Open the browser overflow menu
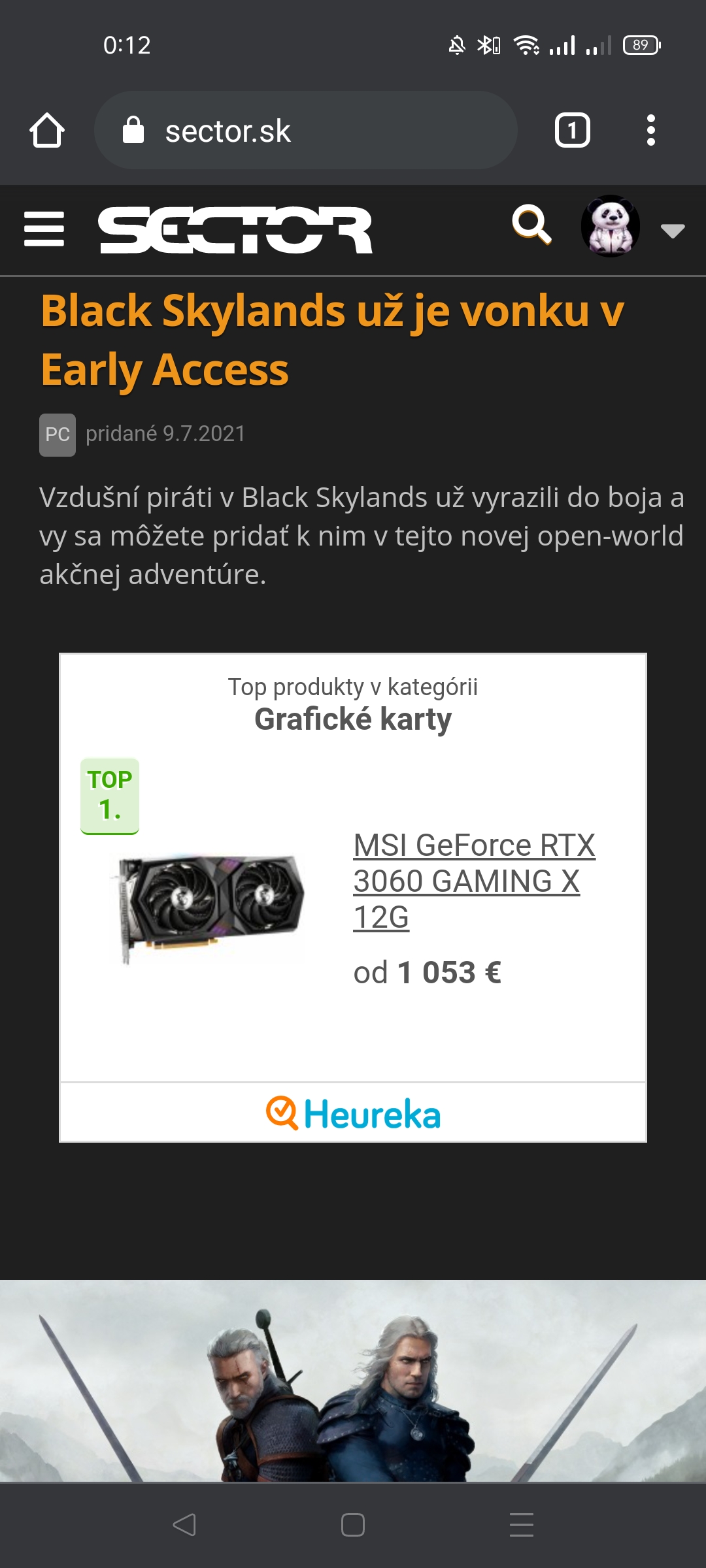The image size is (706, 1568). [650, 131]
